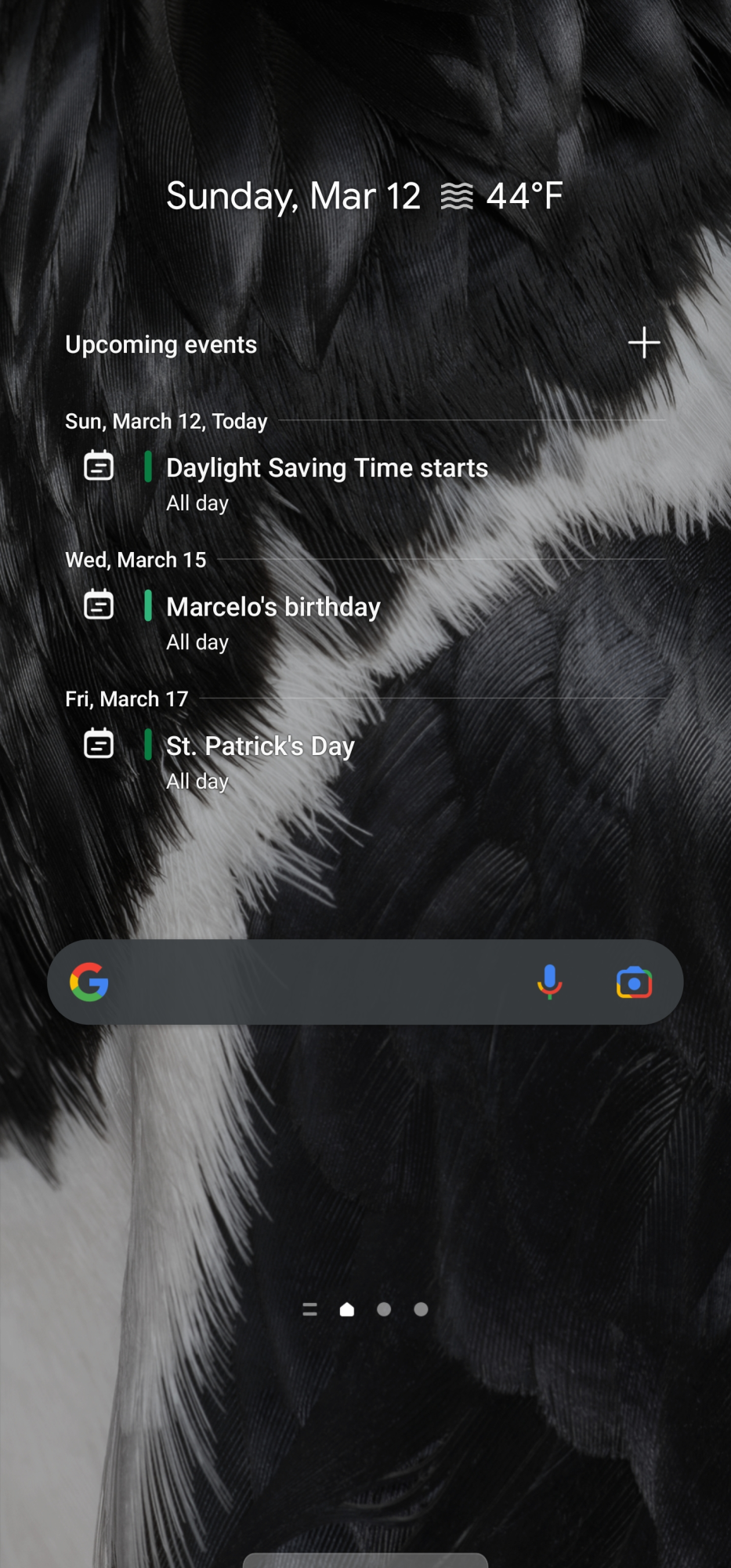Start a Google voice search
The width and height of the screenshot is (731, 1568).
tap(549, 982)
